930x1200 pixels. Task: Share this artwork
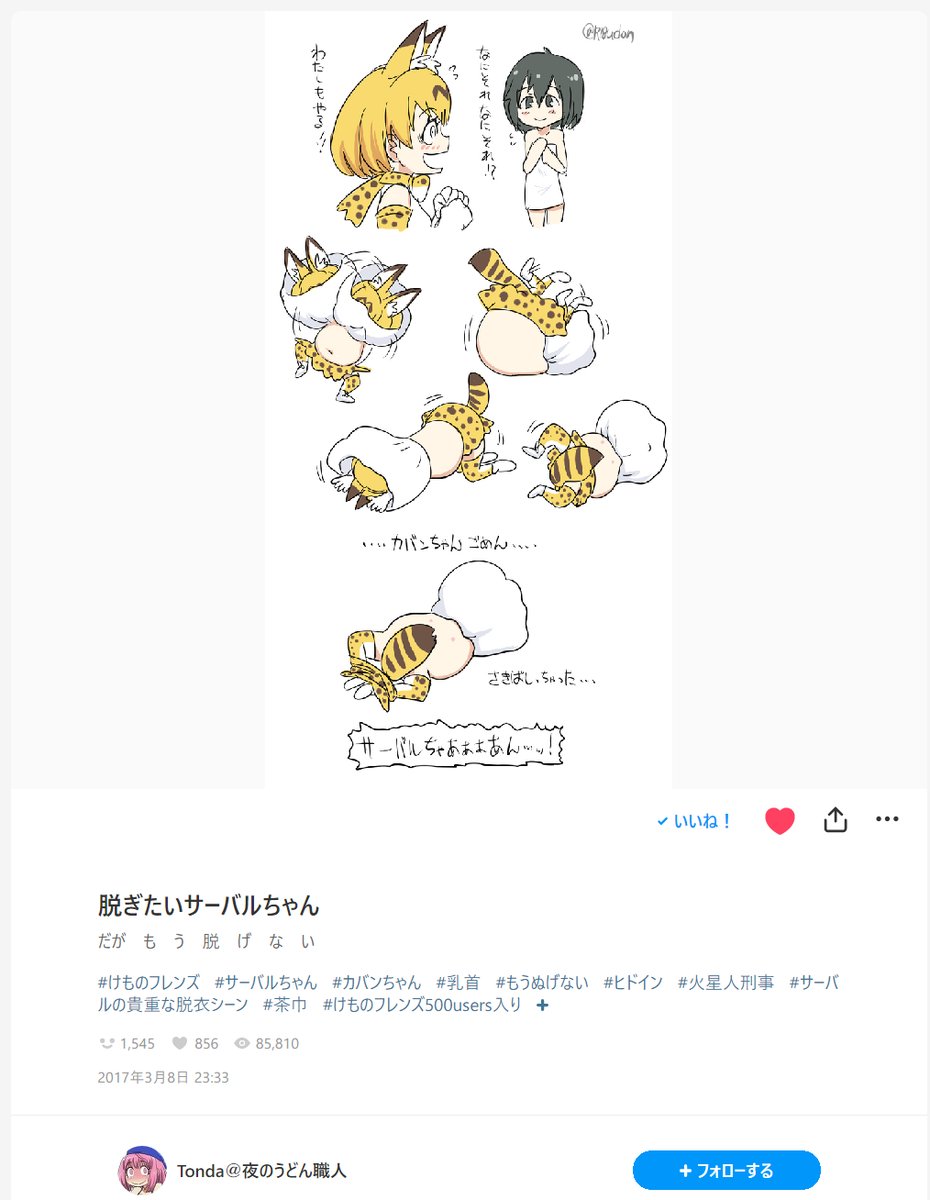[835, 821]
